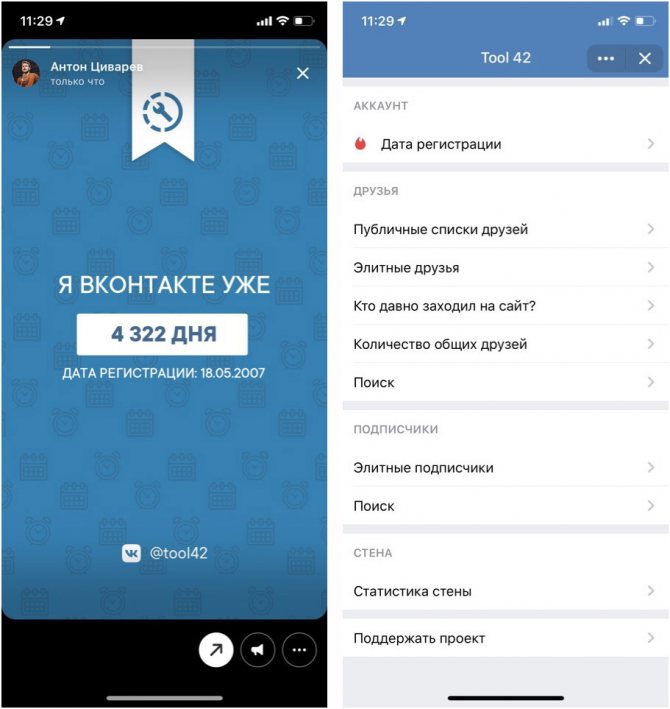Open the @tool42 mention link
The width and height of the screenshot is (670, 709).
165,552
